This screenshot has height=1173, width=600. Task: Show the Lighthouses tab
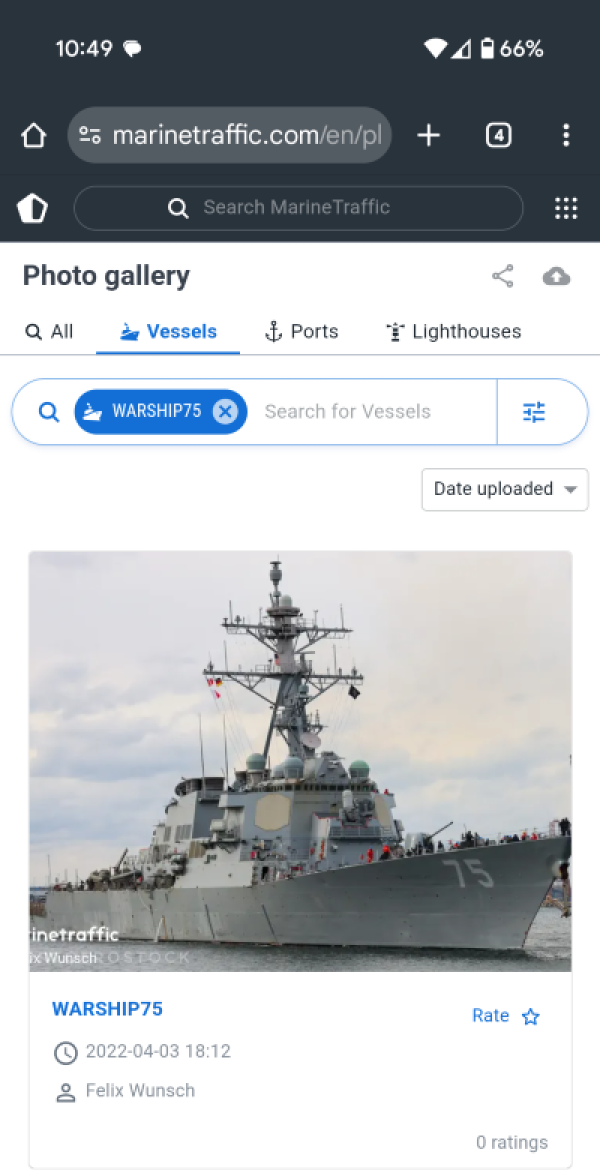coord(454,332)
